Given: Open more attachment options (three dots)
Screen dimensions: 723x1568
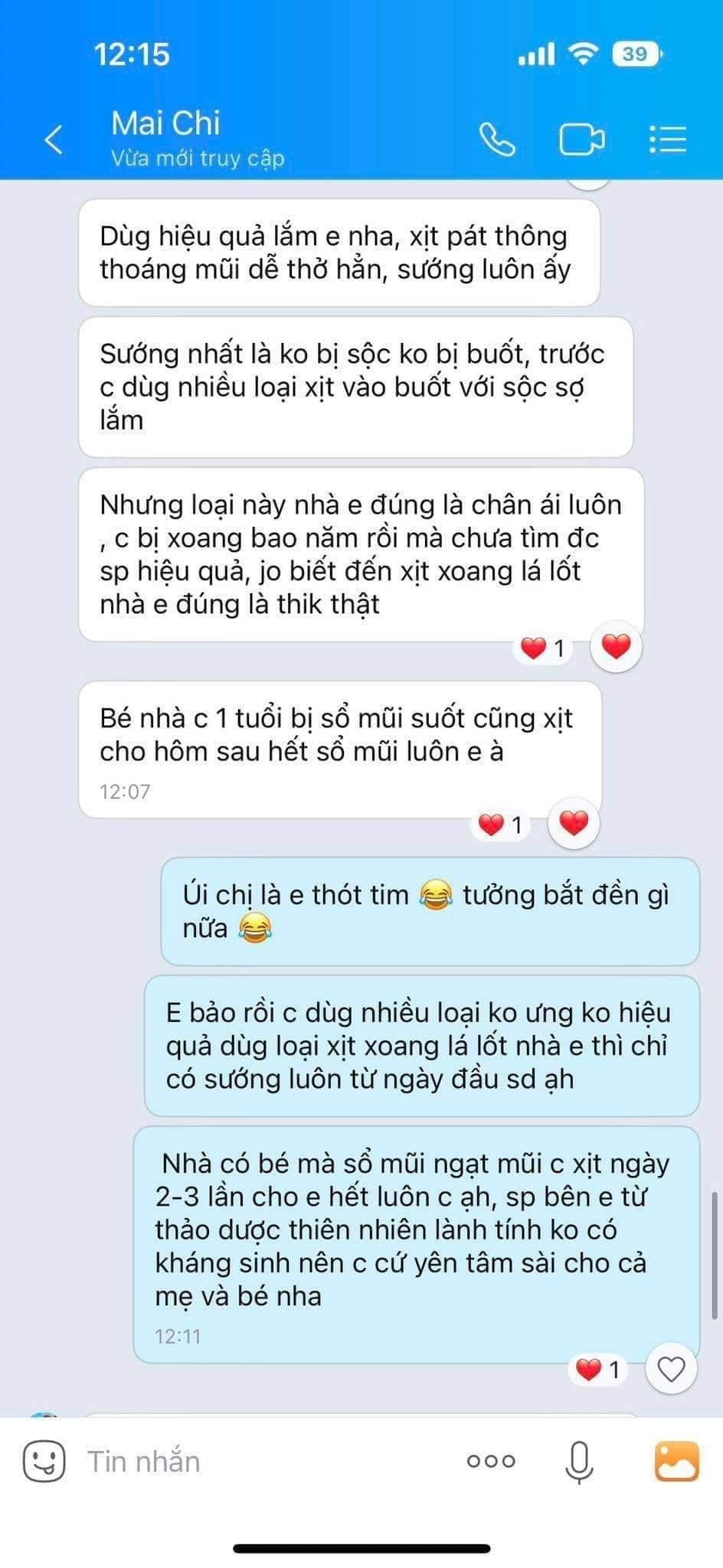Looking at the screenshot, I should 491,1462.
